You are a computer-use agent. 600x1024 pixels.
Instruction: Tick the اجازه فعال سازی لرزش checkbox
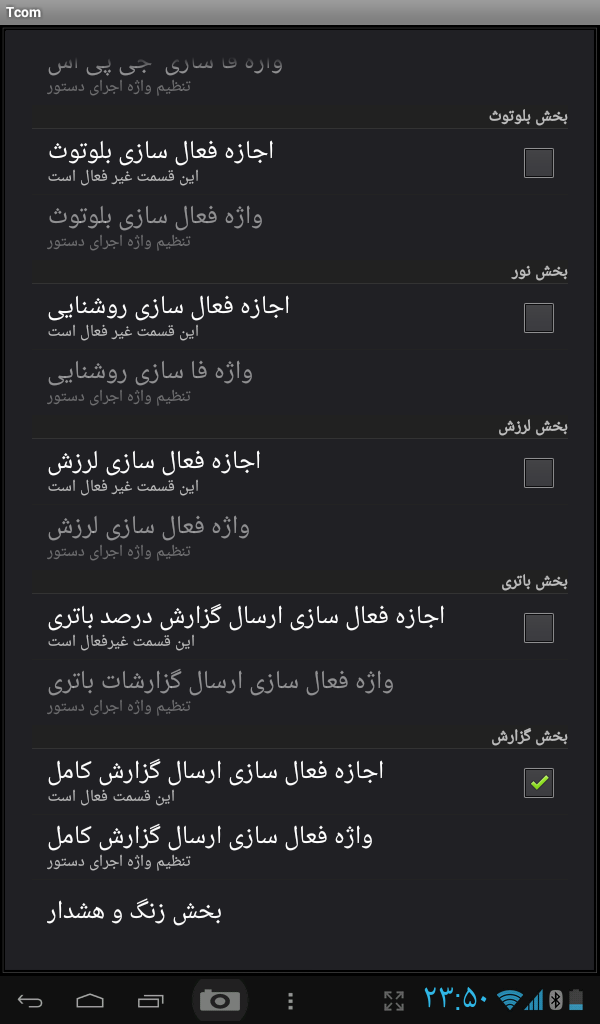click(x=539, y=473)
